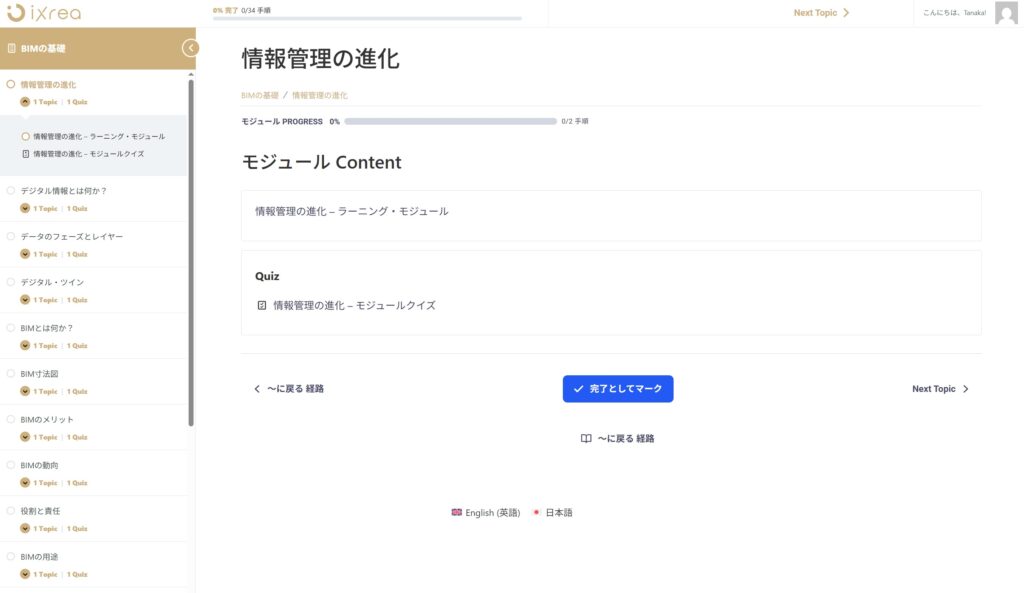Image resolution: width=1024 pixels, height=593 pixels.
Task: Switch language to English (英語)
Action: click(x=486, y=512)
